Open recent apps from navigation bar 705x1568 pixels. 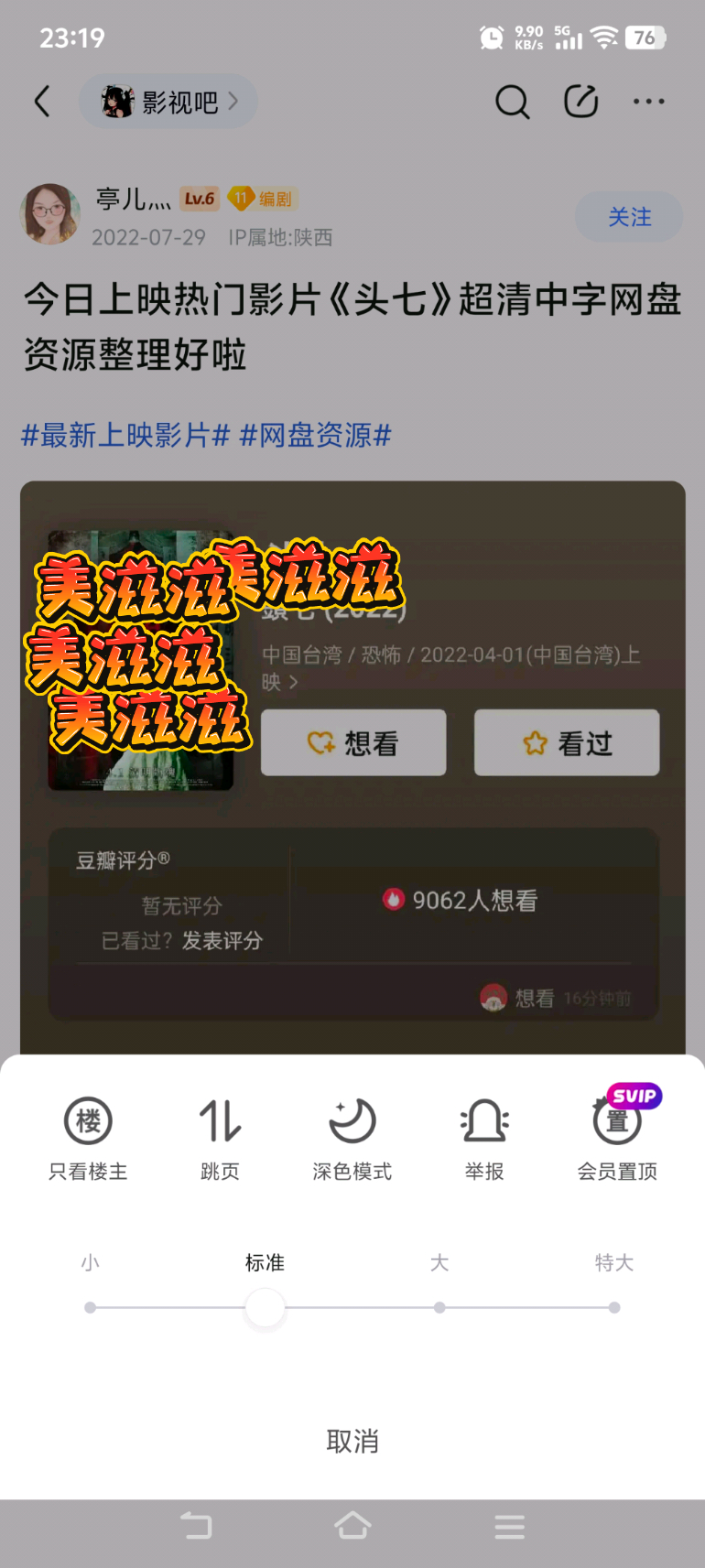click(x=509, y=1525)
